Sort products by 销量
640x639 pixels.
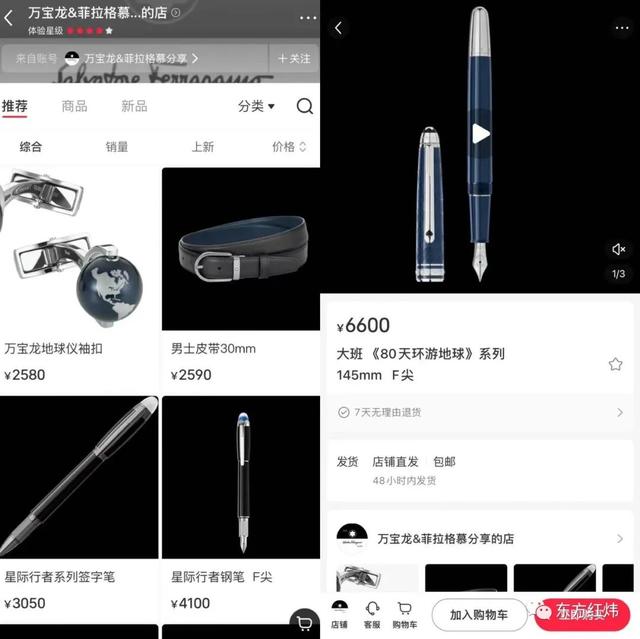[x=117, y=147]
